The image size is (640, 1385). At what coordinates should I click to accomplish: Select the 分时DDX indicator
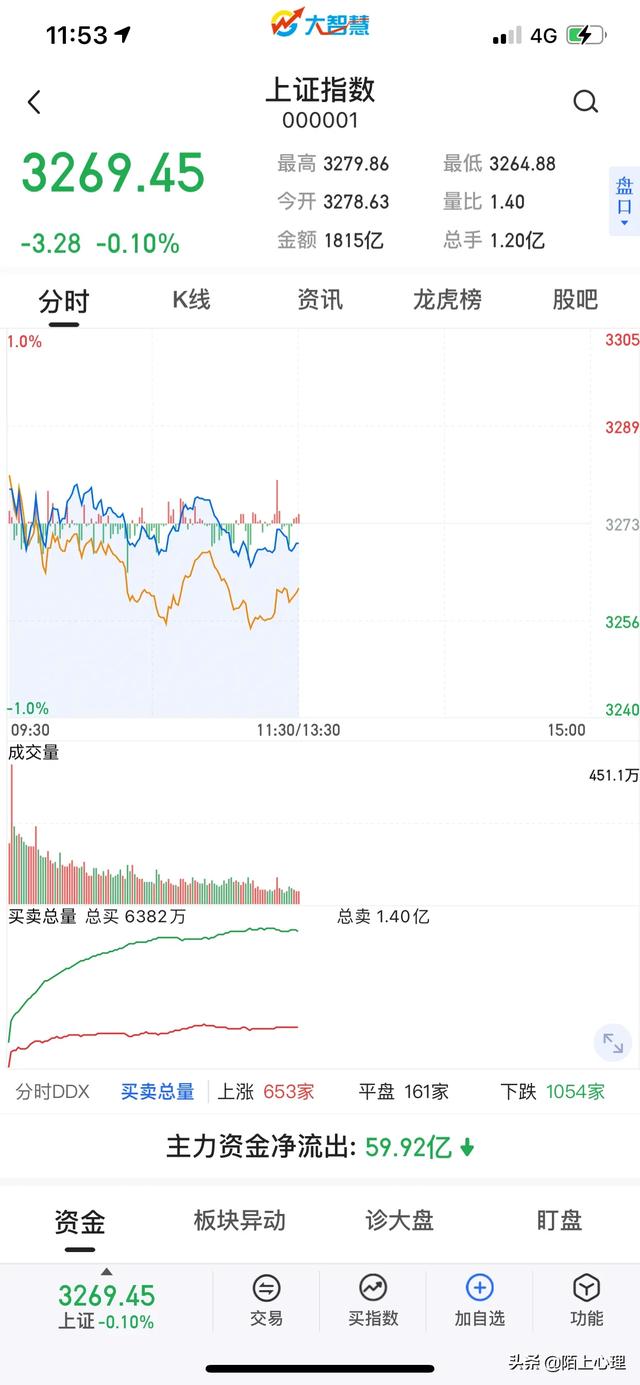coord(53,1092)
